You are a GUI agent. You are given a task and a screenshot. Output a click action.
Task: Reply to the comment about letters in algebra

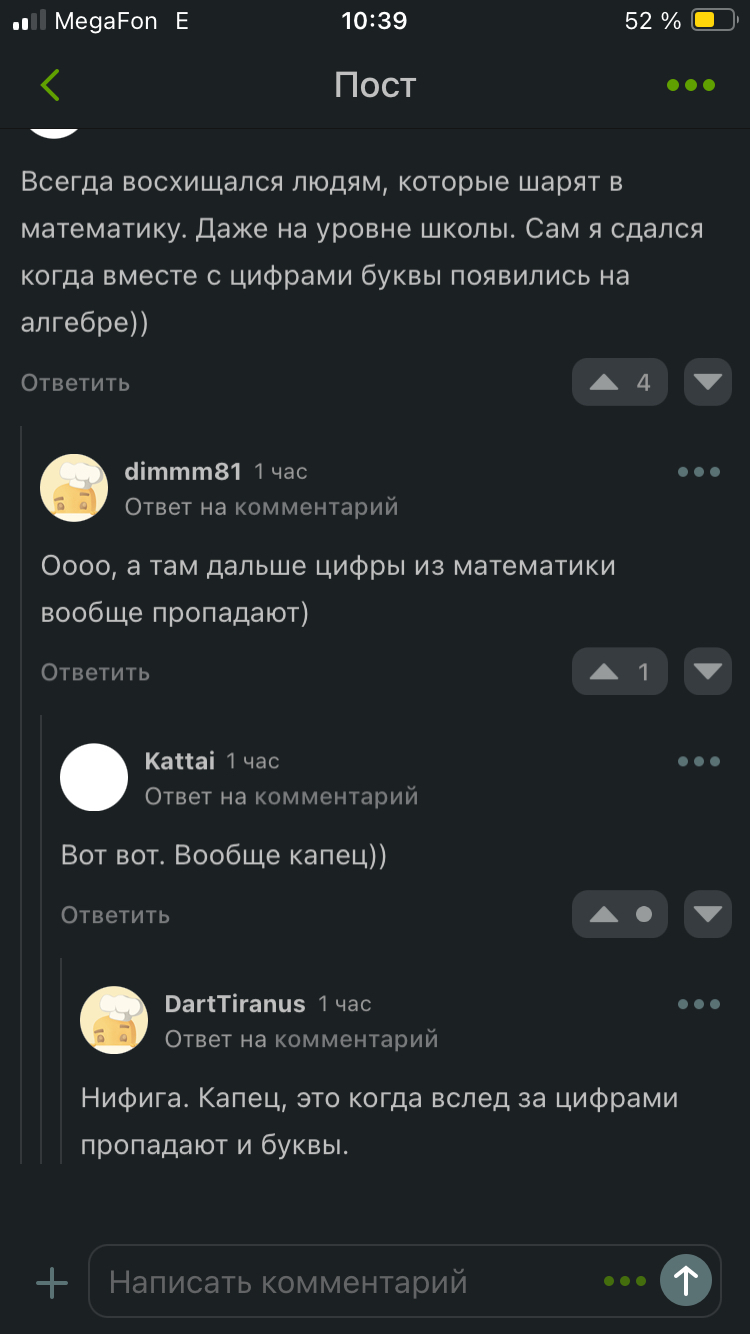point(75,382)
